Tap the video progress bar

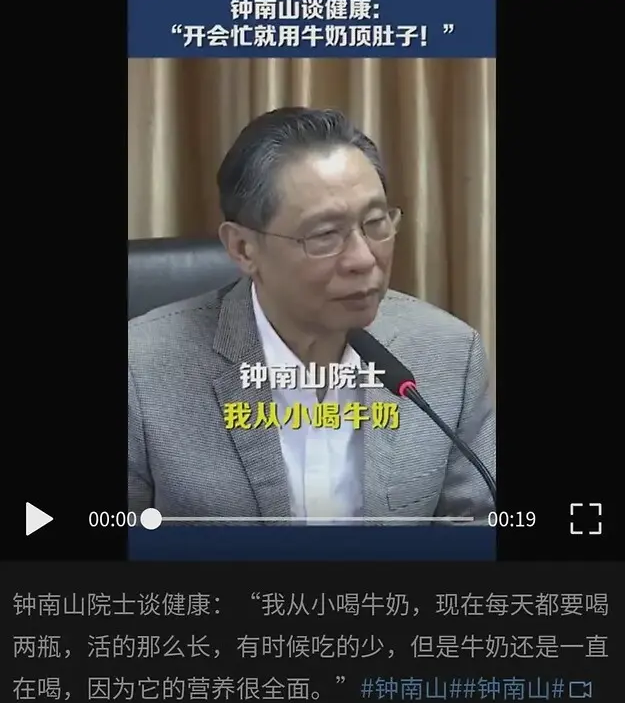pos(310,519)
